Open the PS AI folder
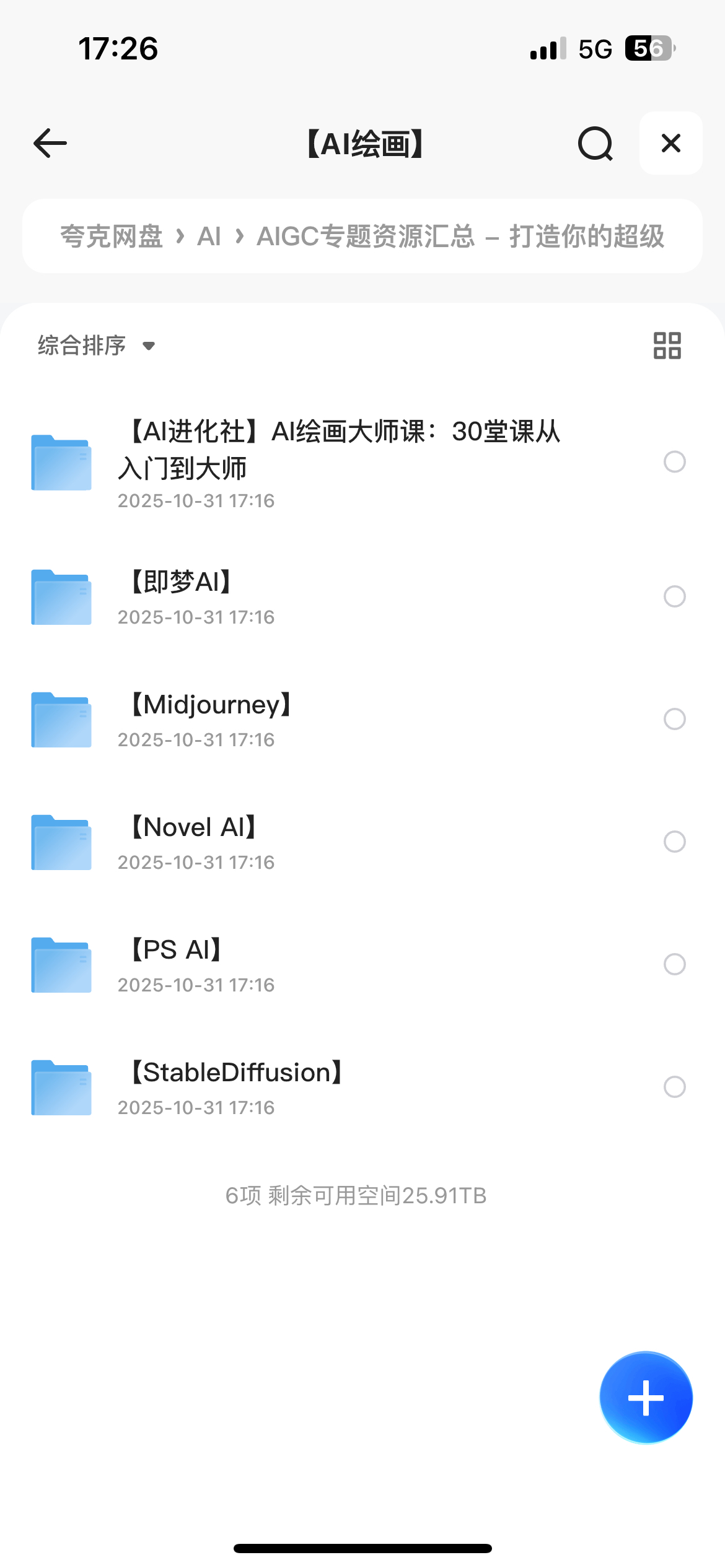The image size is (725, 1568). point(176,950)
